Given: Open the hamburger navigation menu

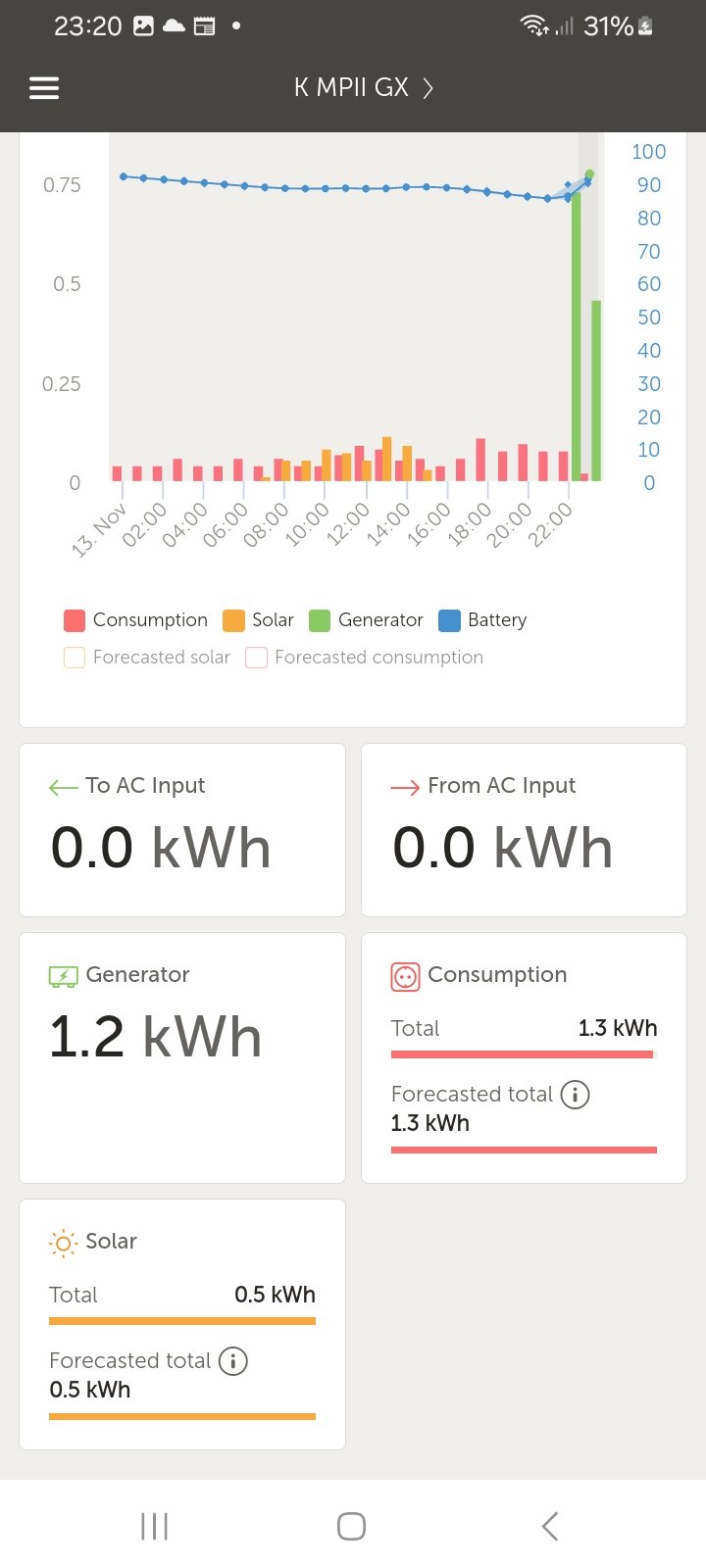Looking at the screenshot, I should (44, 88).
